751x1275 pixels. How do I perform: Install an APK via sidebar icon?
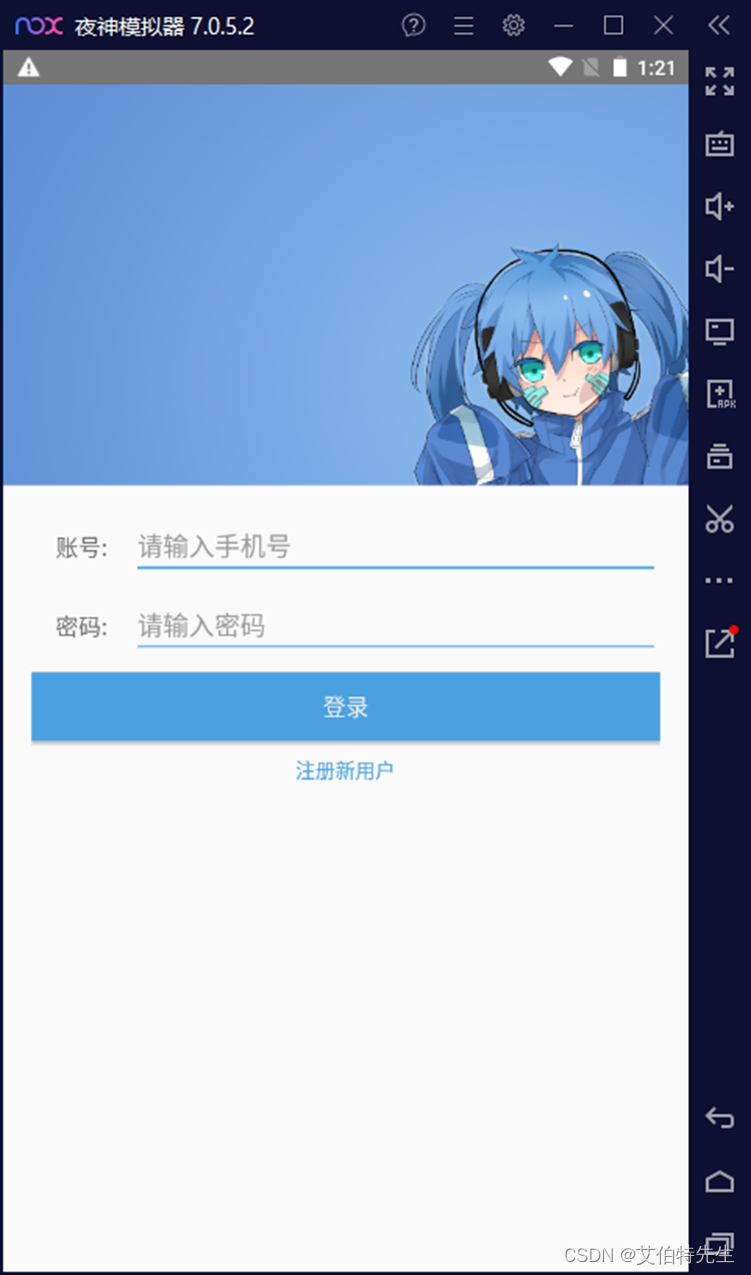[x=719, y=393]
